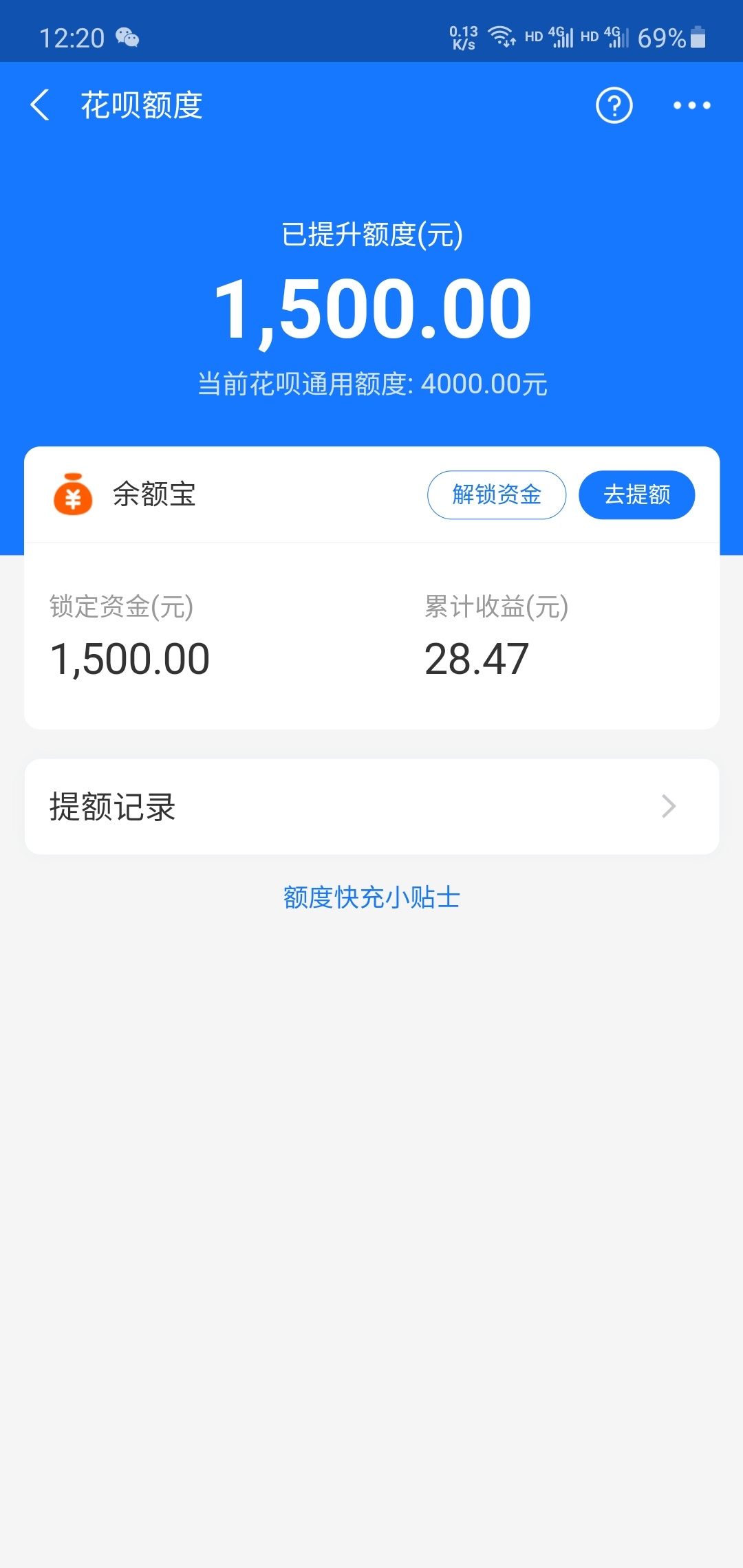Screen dimensions: 743x1568
Task: Open the 额度快充小贴士 link
Action: (x=371, y=897)
